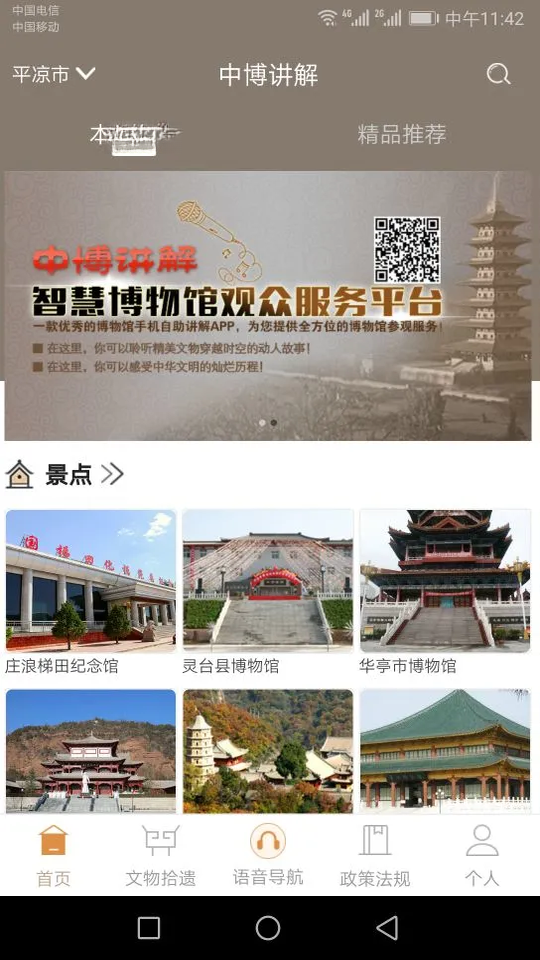Viewport: 540px width, 960px height.
Task: View all 景点 via the double arrow
Action: (113, 474)
